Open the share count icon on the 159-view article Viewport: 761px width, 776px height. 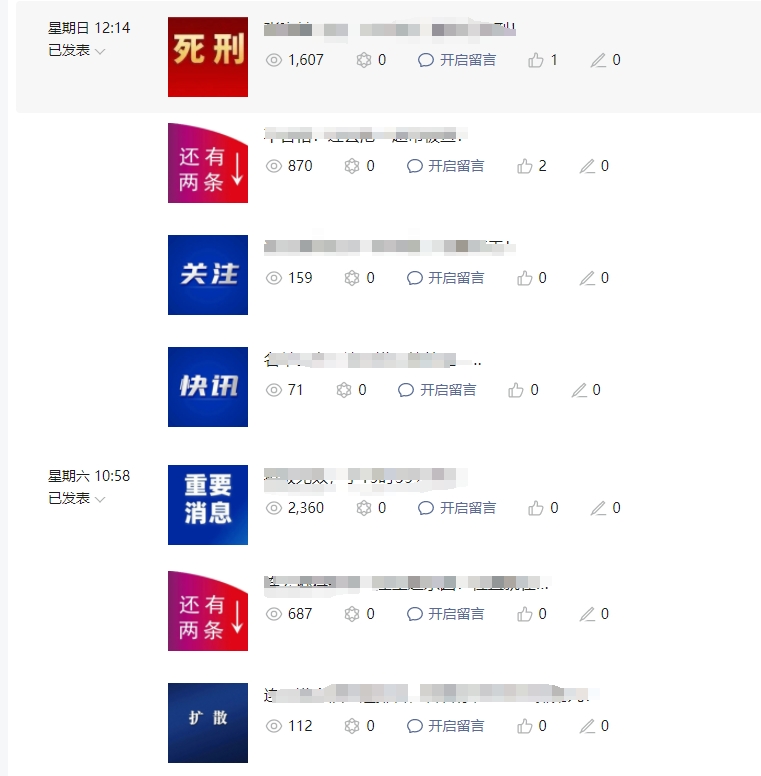coord(352,278)
